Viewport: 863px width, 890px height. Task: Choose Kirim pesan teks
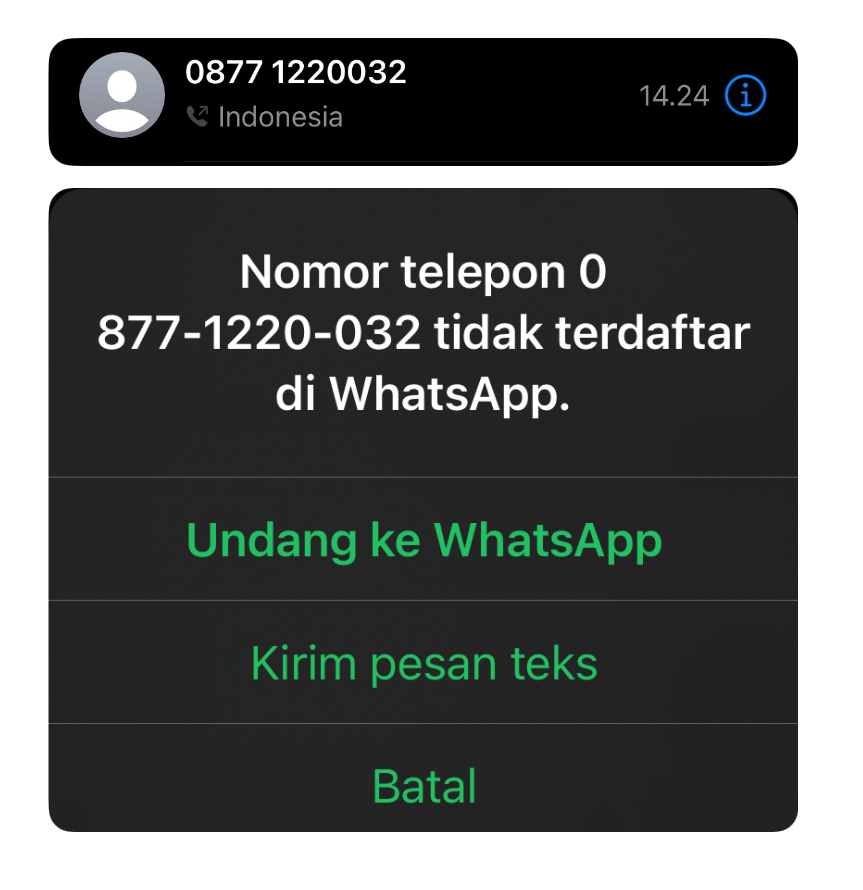pyautogui.click(x=424, y=663)
